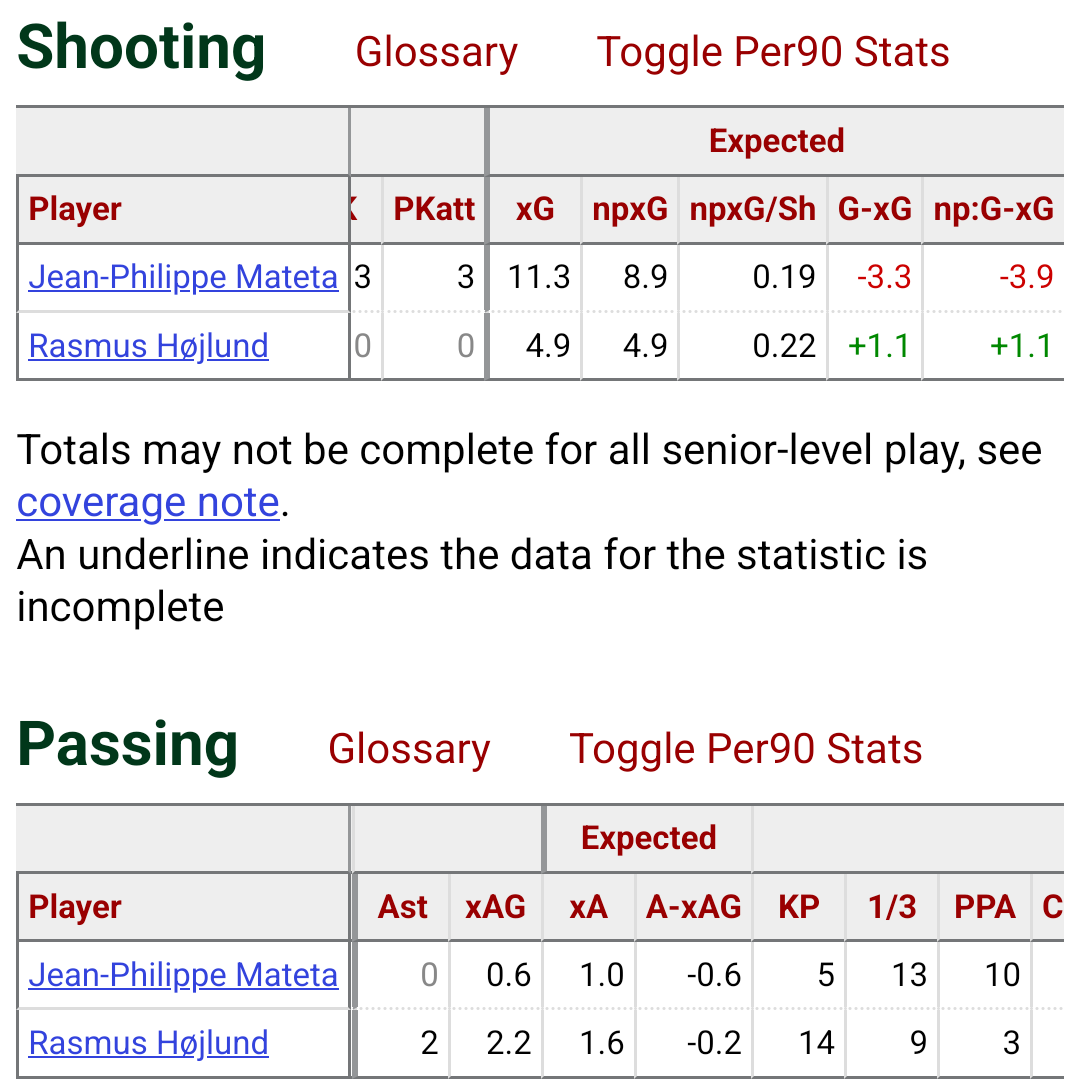Open Jean-Philippe Mateta in Shooting table
Screen dimensions: 1080x1088
click(183, 277)
